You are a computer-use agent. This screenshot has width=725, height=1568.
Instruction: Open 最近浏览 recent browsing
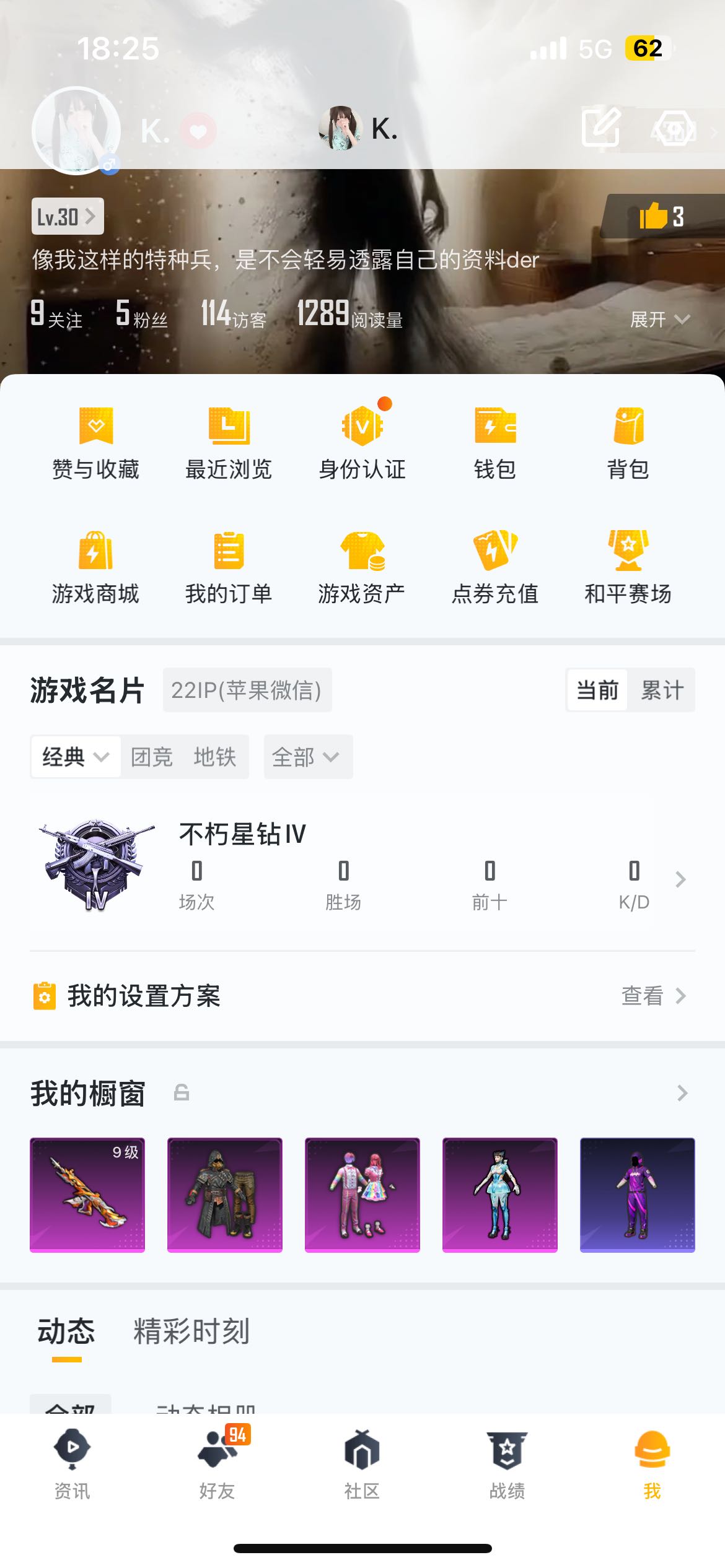click(x=229, y=443)
